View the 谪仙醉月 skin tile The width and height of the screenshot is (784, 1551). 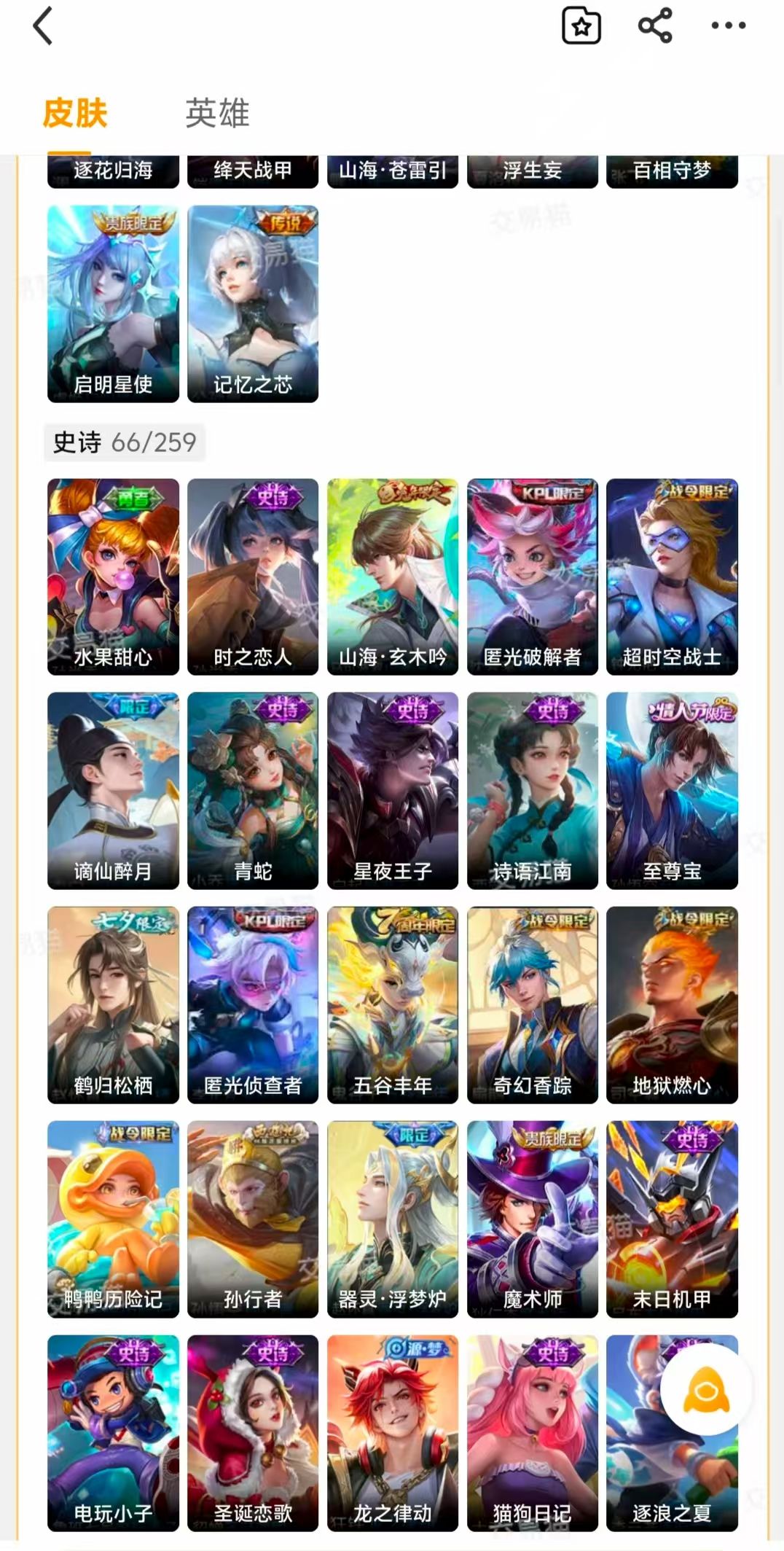[x=113, y=791]
